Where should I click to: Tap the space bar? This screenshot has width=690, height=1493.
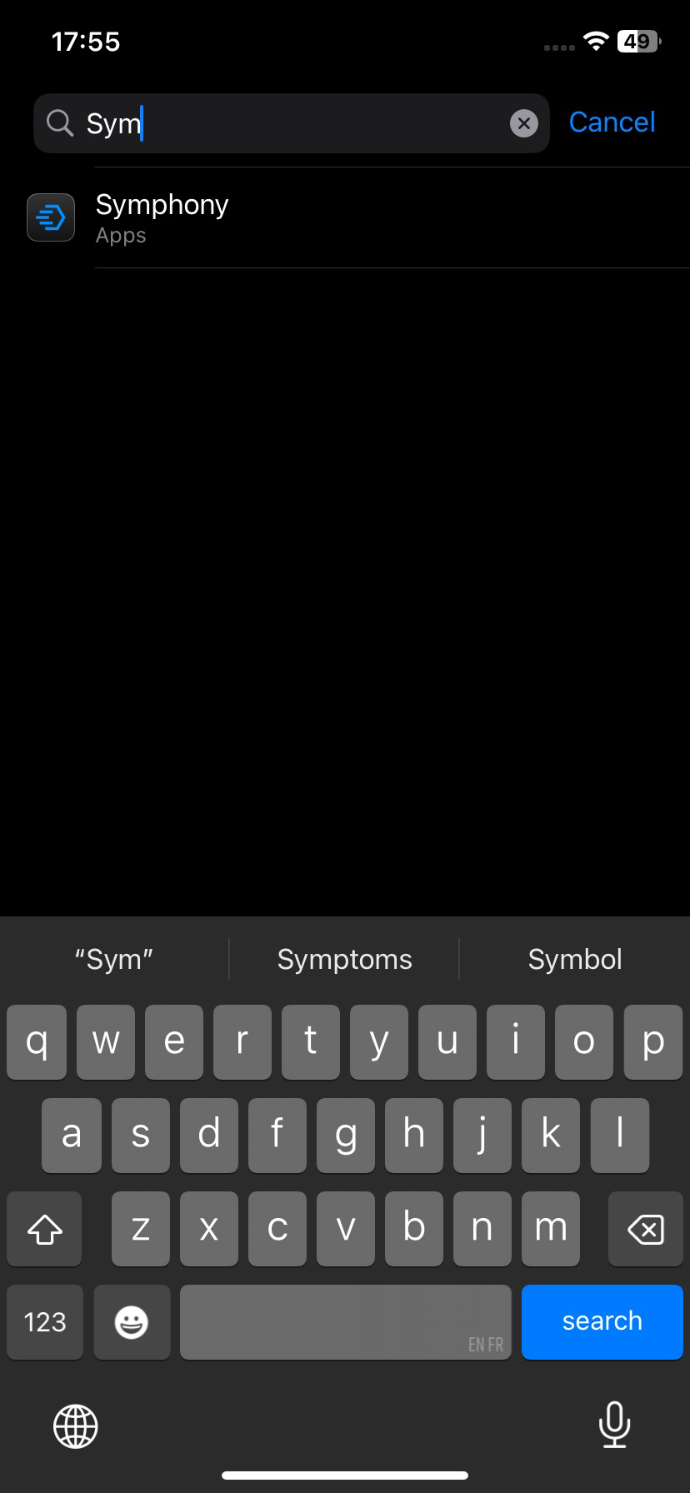[x=346, y=1322]
